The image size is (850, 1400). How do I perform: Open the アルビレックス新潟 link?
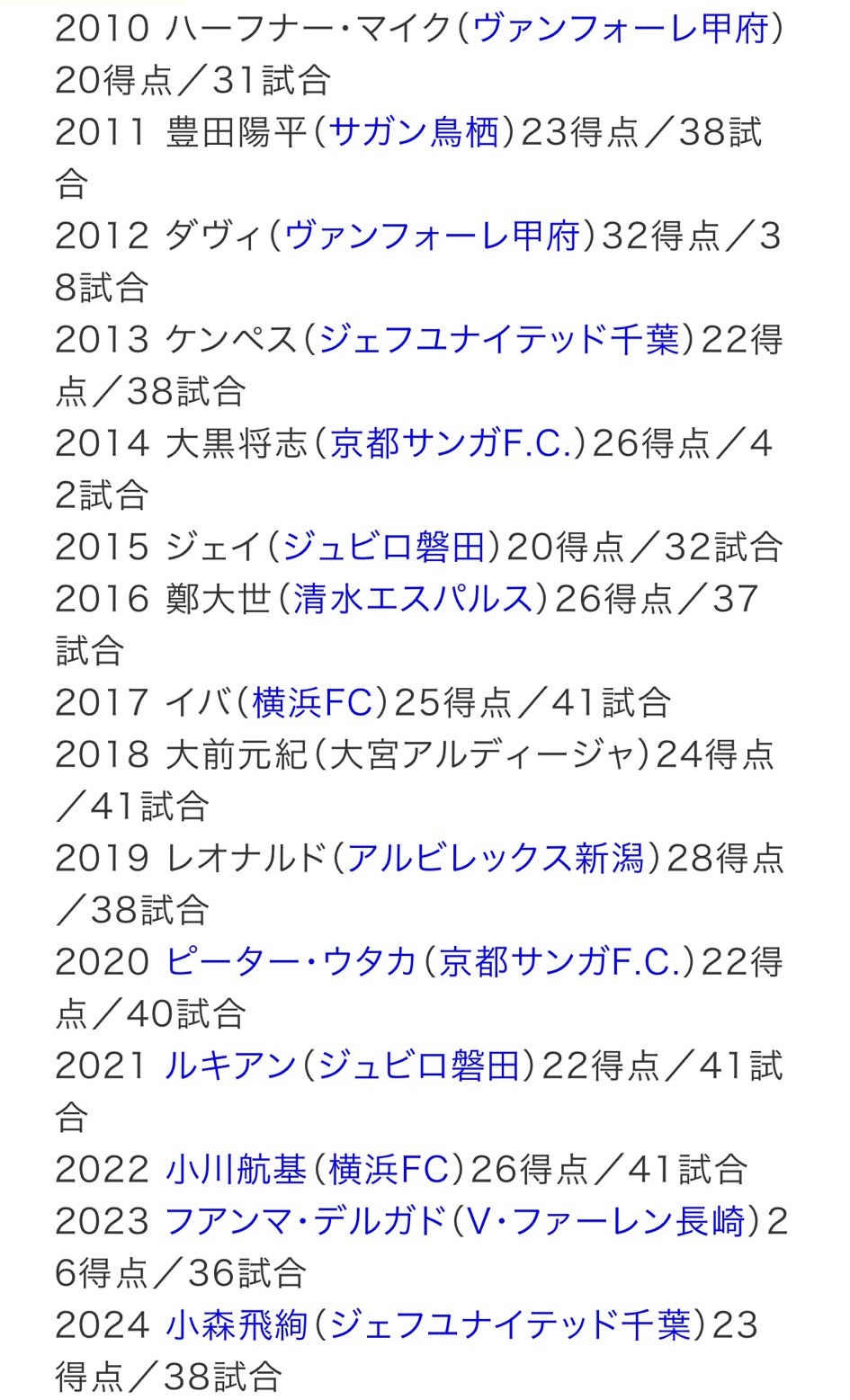[x=496, y=858]
